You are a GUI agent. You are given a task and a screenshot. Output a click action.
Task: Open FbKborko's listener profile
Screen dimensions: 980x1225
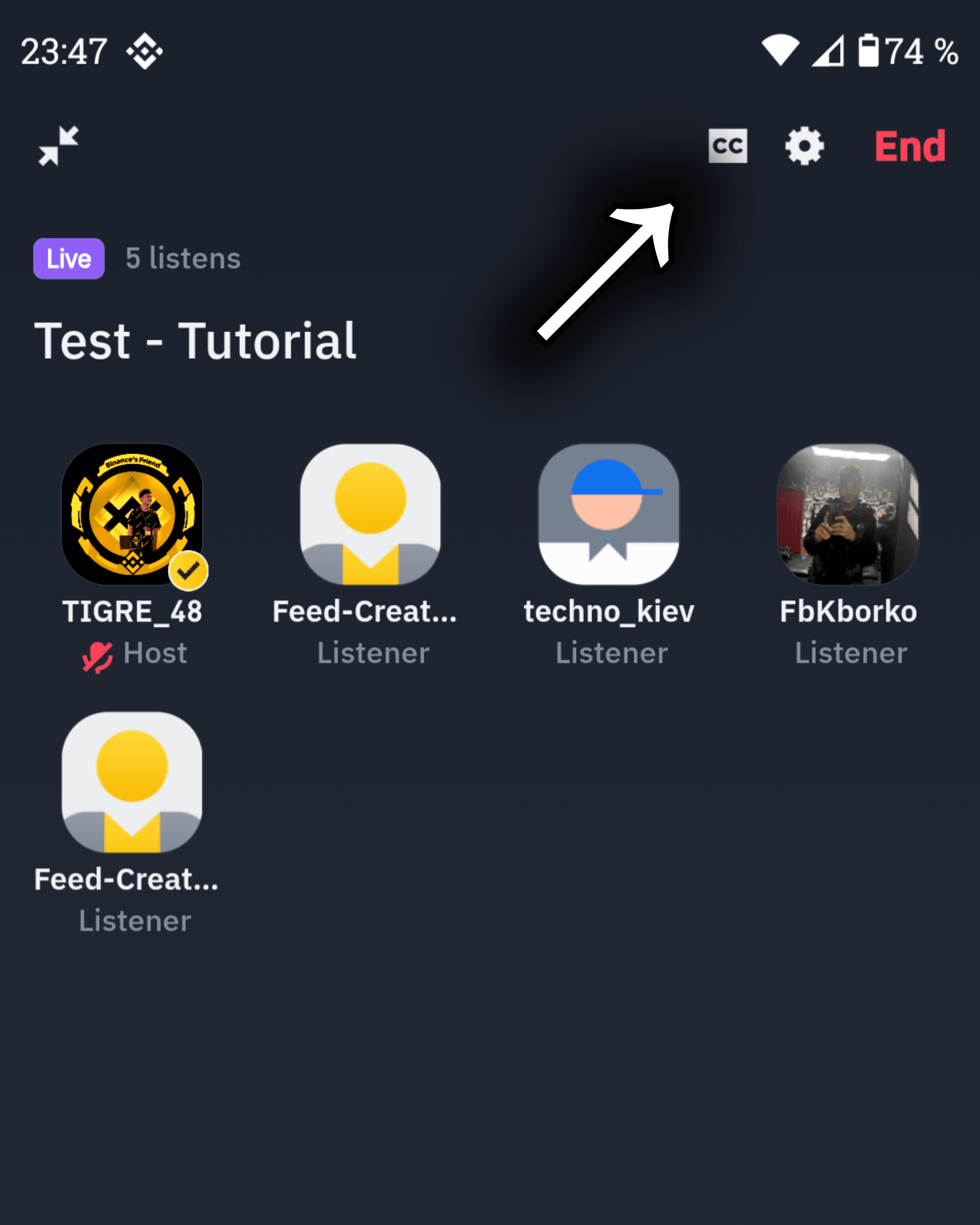tap(847, 514)
